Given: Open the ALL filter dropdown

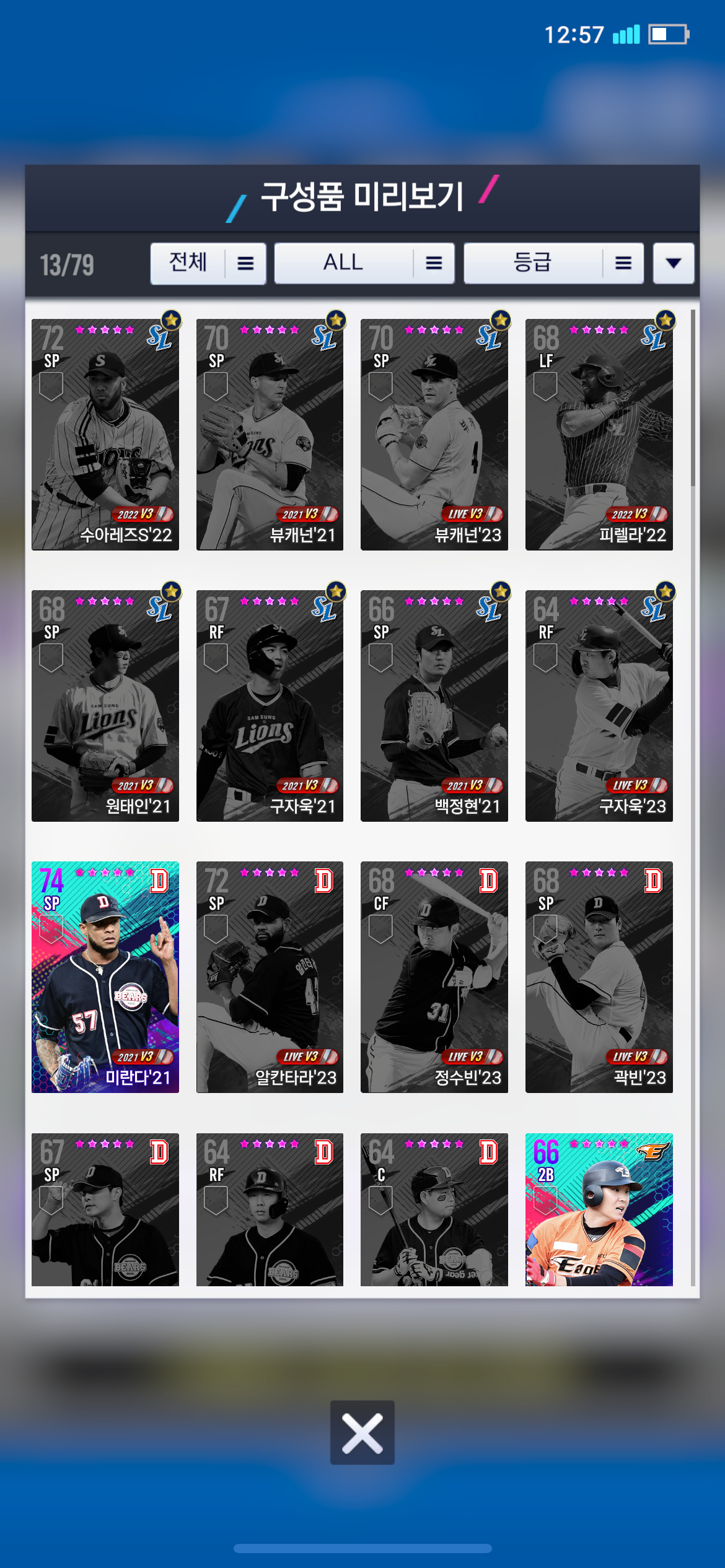Looking at the screenshot, I should point(364,263).
